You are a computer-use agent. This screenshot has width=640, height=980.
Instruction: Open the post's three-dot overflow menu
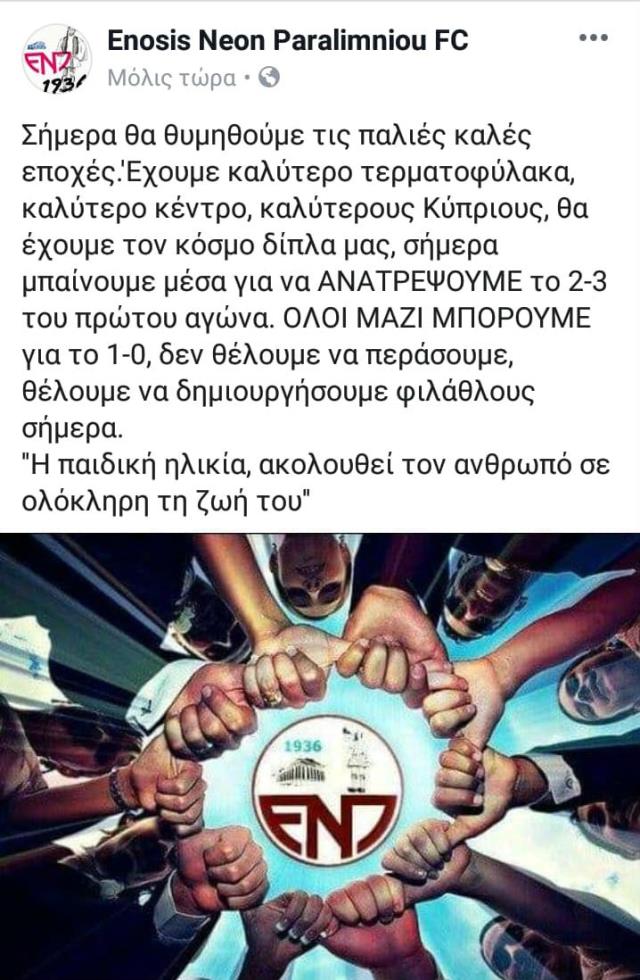pos(592,40)
